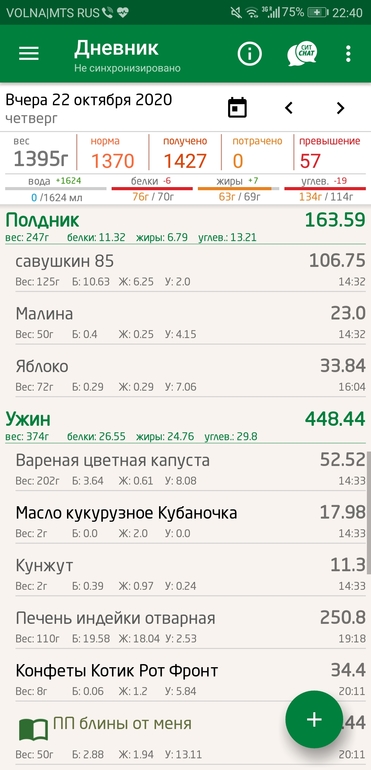Open the савушкин 85 entry

(190, 269)
